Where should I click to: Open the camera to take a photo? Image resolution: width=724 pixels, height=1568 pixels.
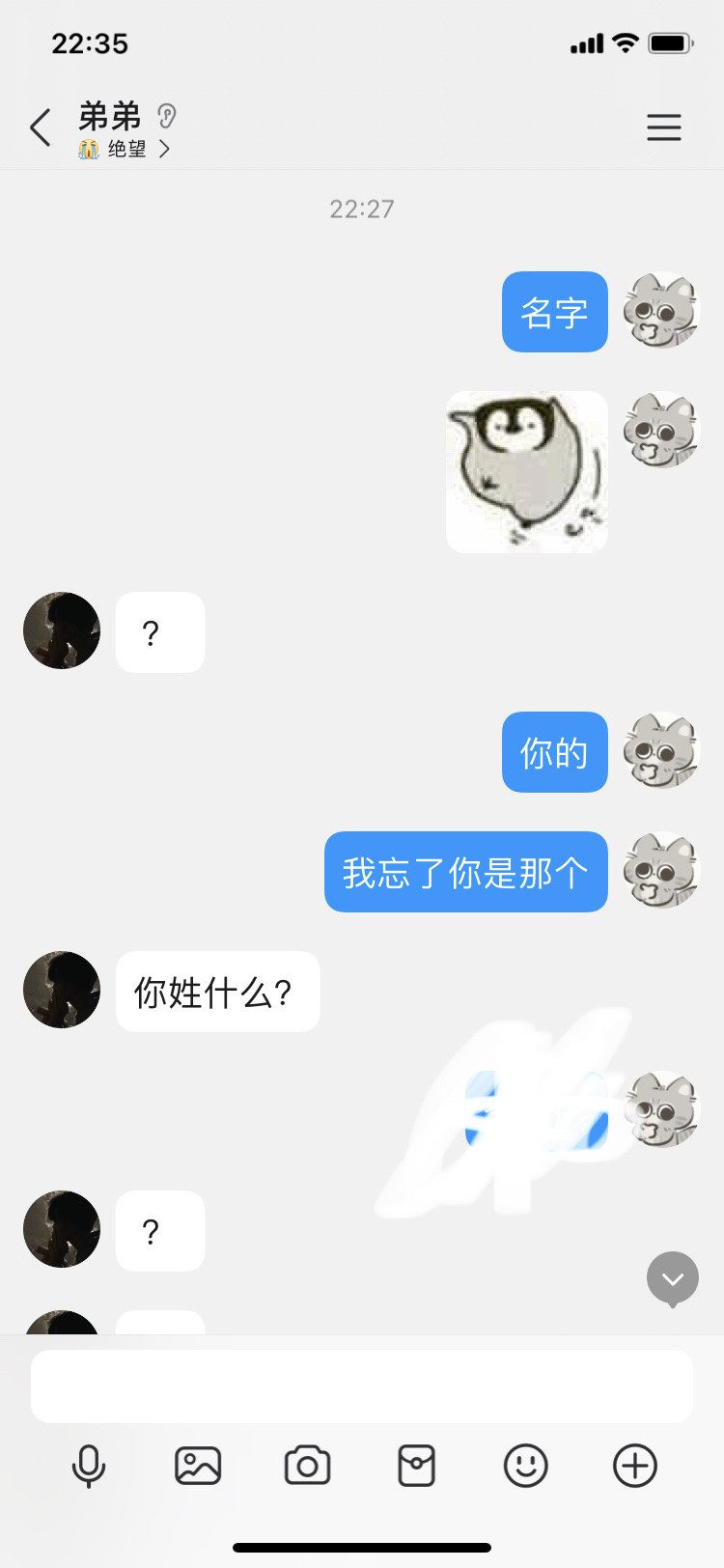(x=308, y=1466)
